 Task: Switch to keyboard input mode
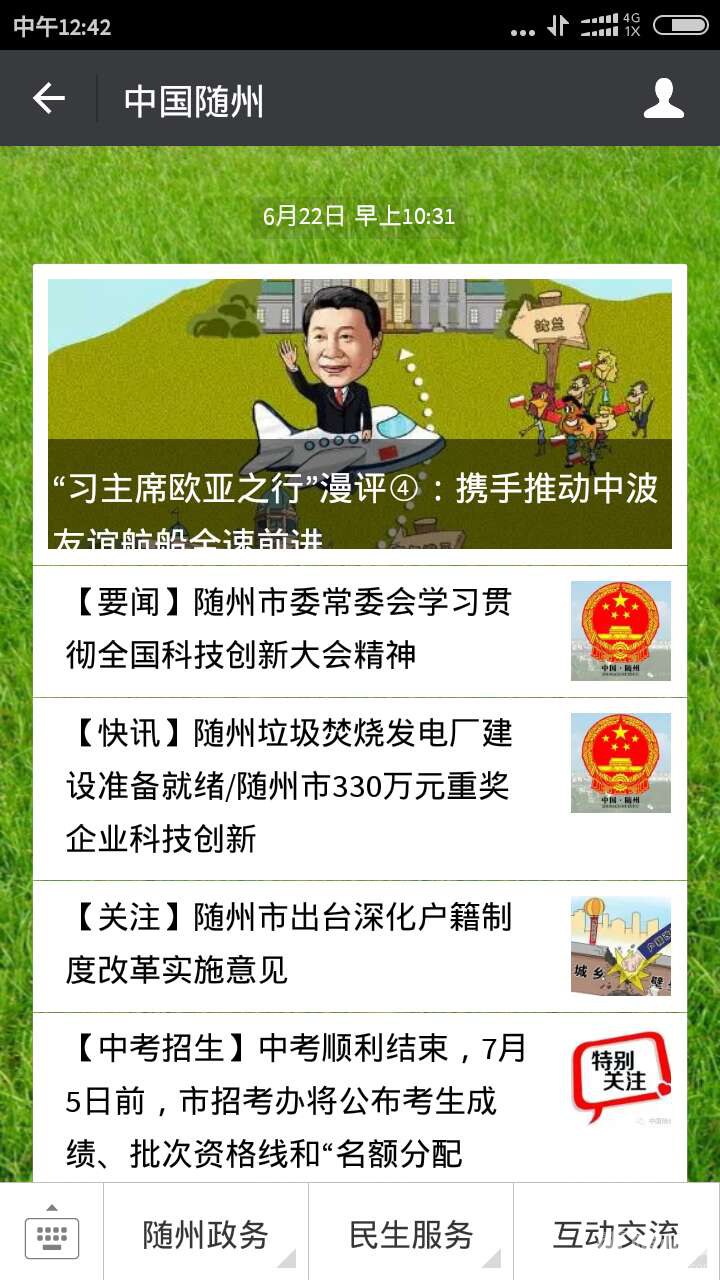point(51,1233)
